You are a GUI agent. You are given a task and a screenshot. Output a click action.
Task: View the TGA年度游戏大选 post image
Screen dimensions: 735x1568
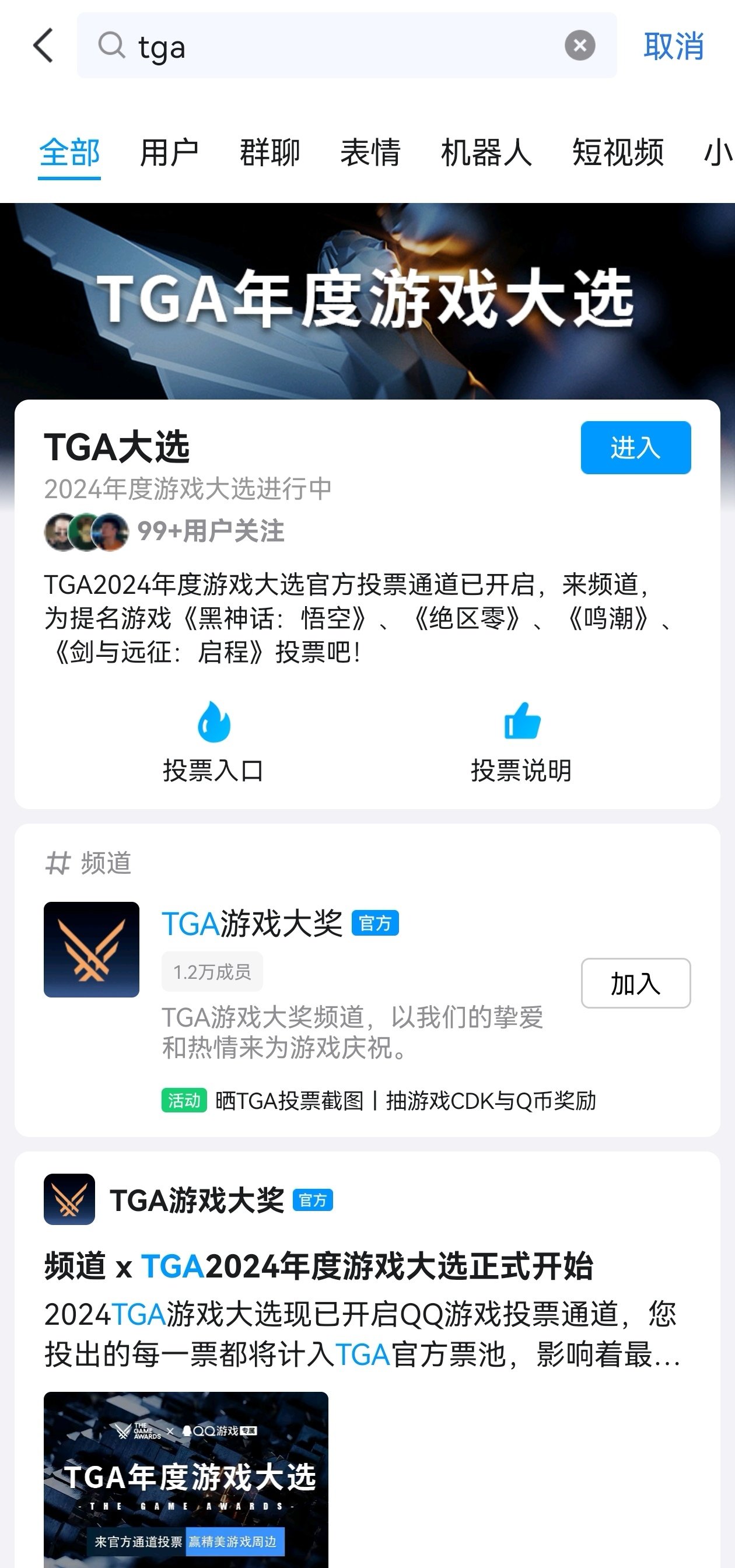click(185, 1479)
